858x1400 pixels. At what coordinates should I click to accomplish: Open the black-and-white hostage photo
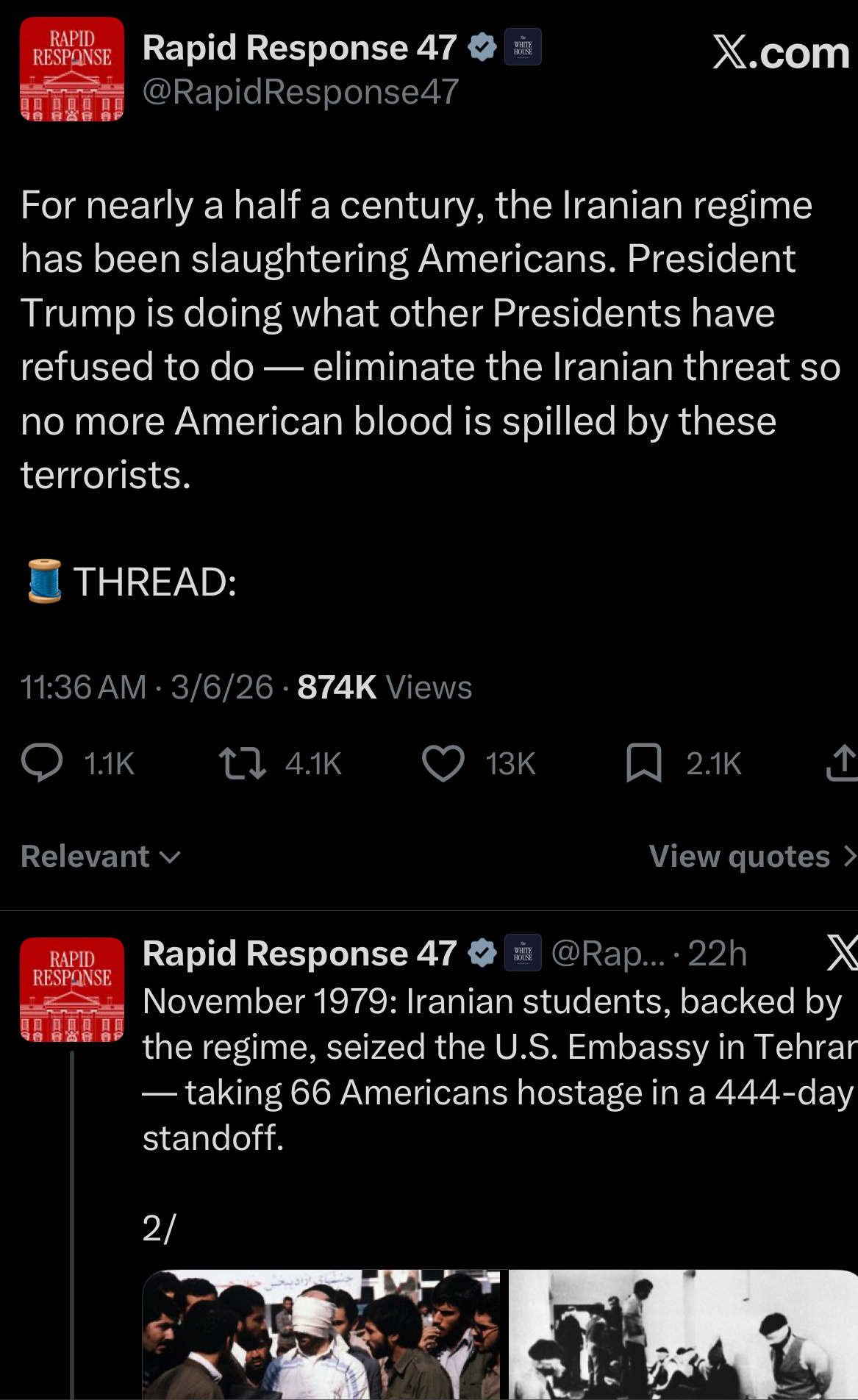coord(682,1334)
